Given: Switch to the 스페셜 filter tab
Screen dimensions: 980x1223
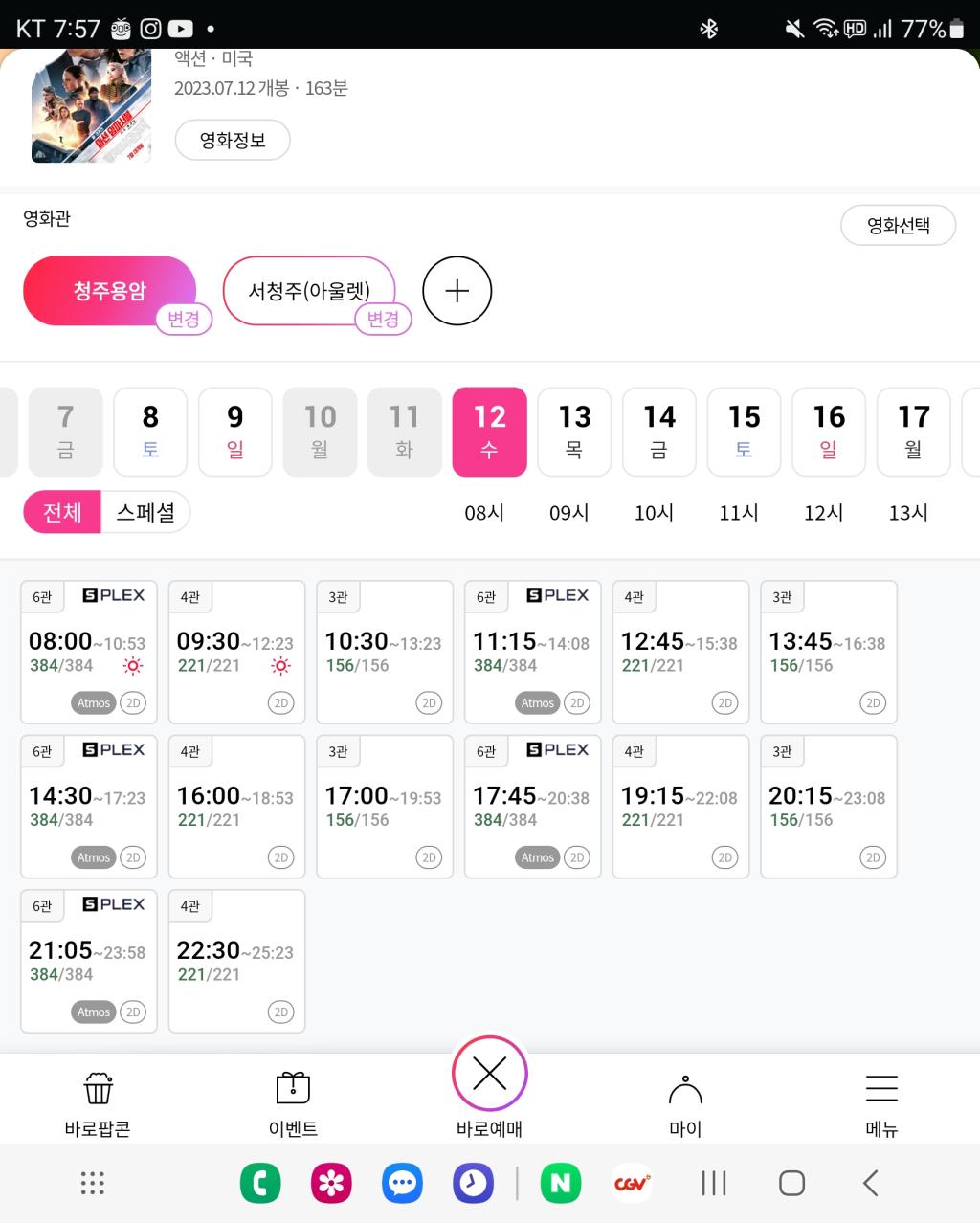Looking at the screenshot, I should (x=145, y=513).
